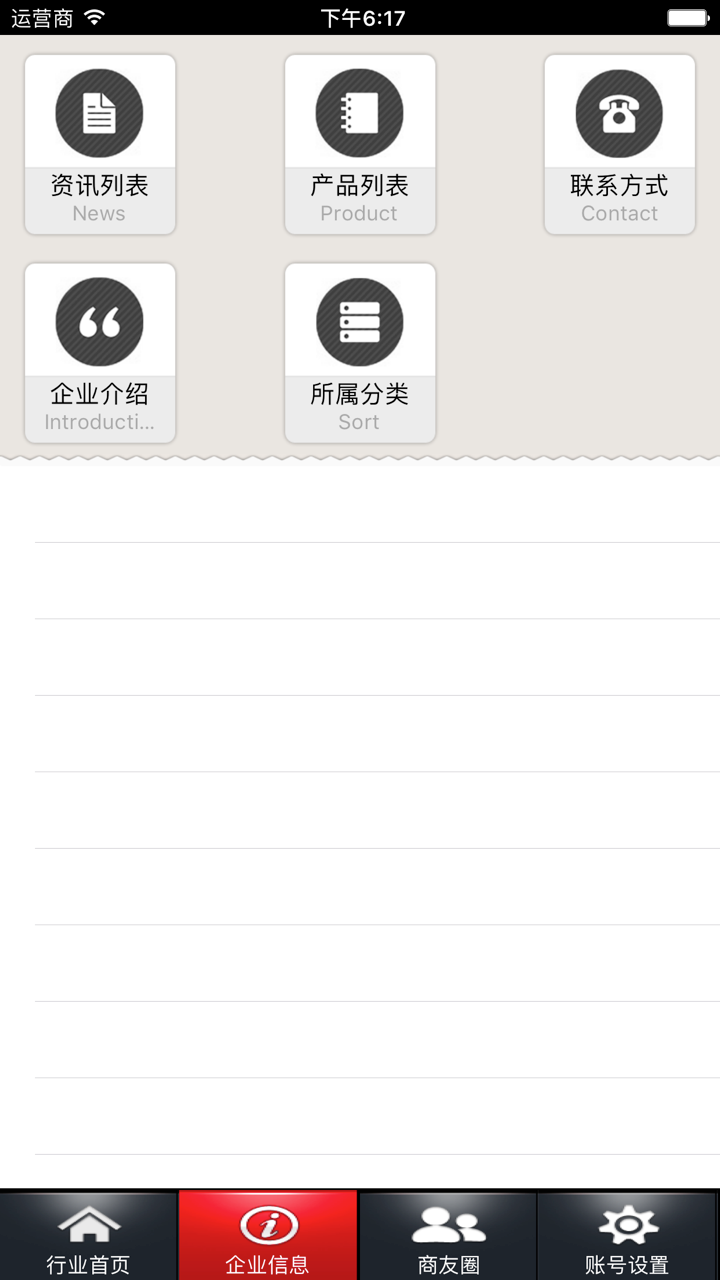Open the Introduction (企业介绍) tile
Screen dimensions: 720x1280
(x=100, y=352)
